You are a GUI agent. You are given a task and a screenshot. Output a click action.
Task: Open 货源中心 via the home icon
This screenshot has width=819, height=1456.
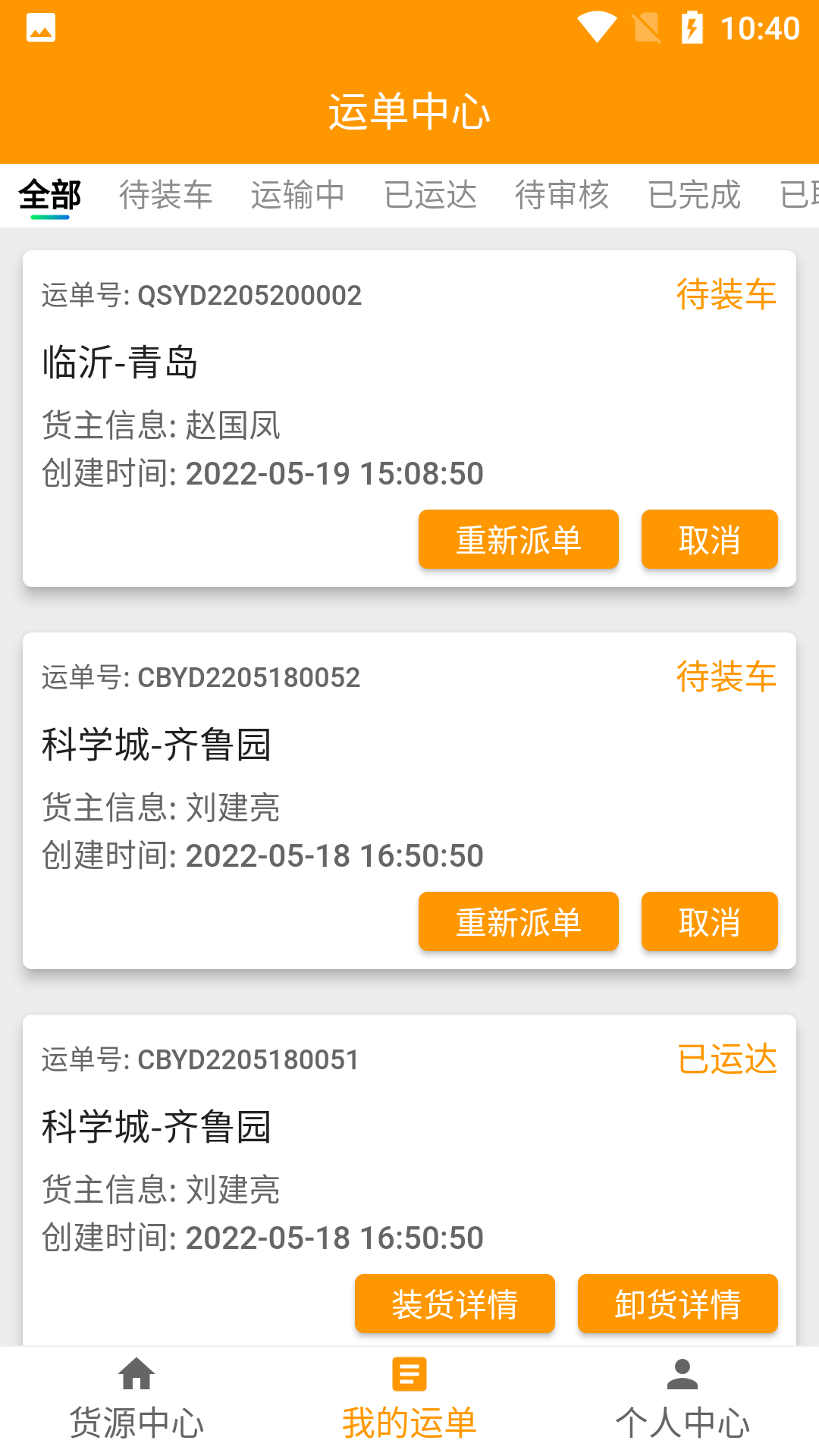coord(136,1394)
